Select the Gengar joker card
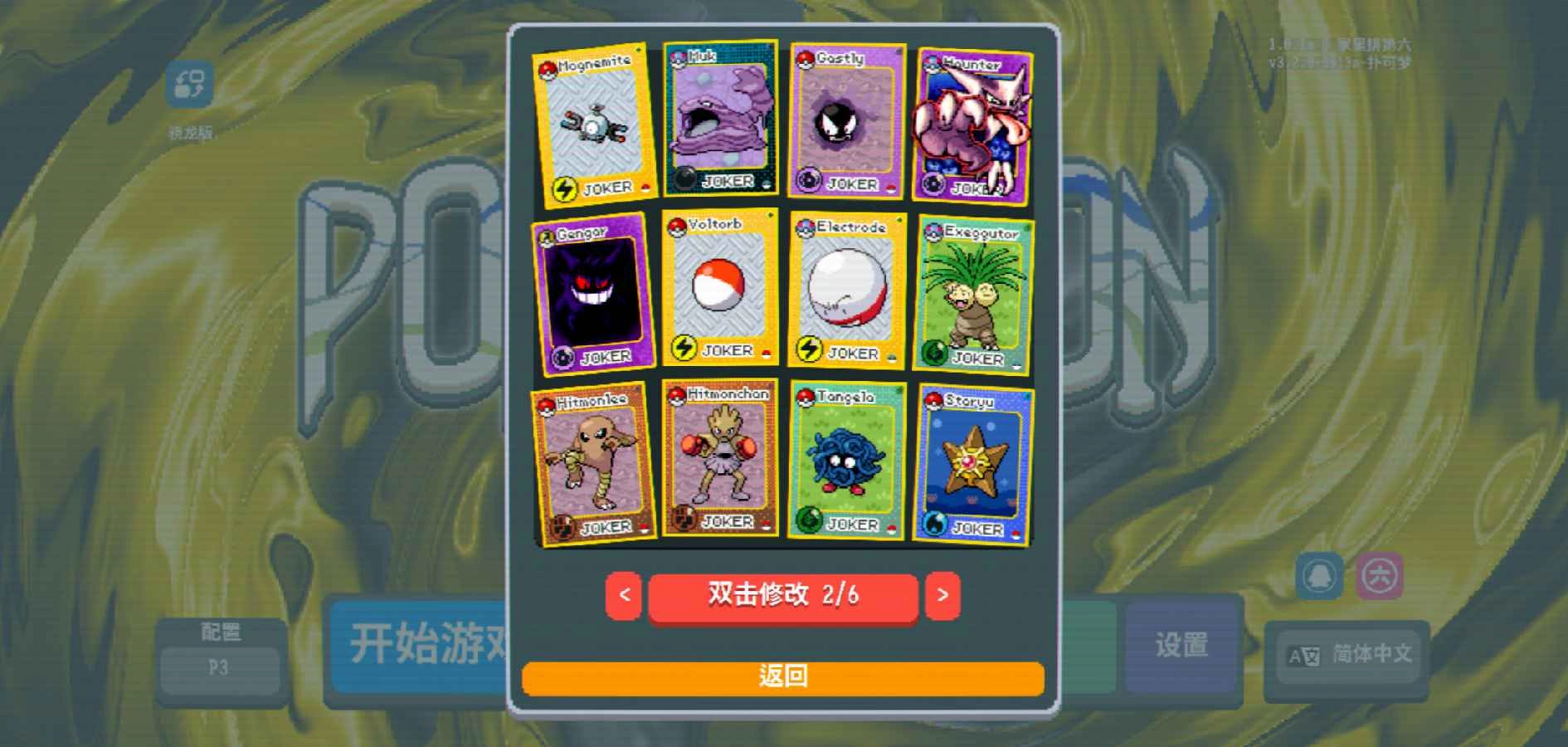Viewport: 1568px width, 747px height. pos(592,294)
